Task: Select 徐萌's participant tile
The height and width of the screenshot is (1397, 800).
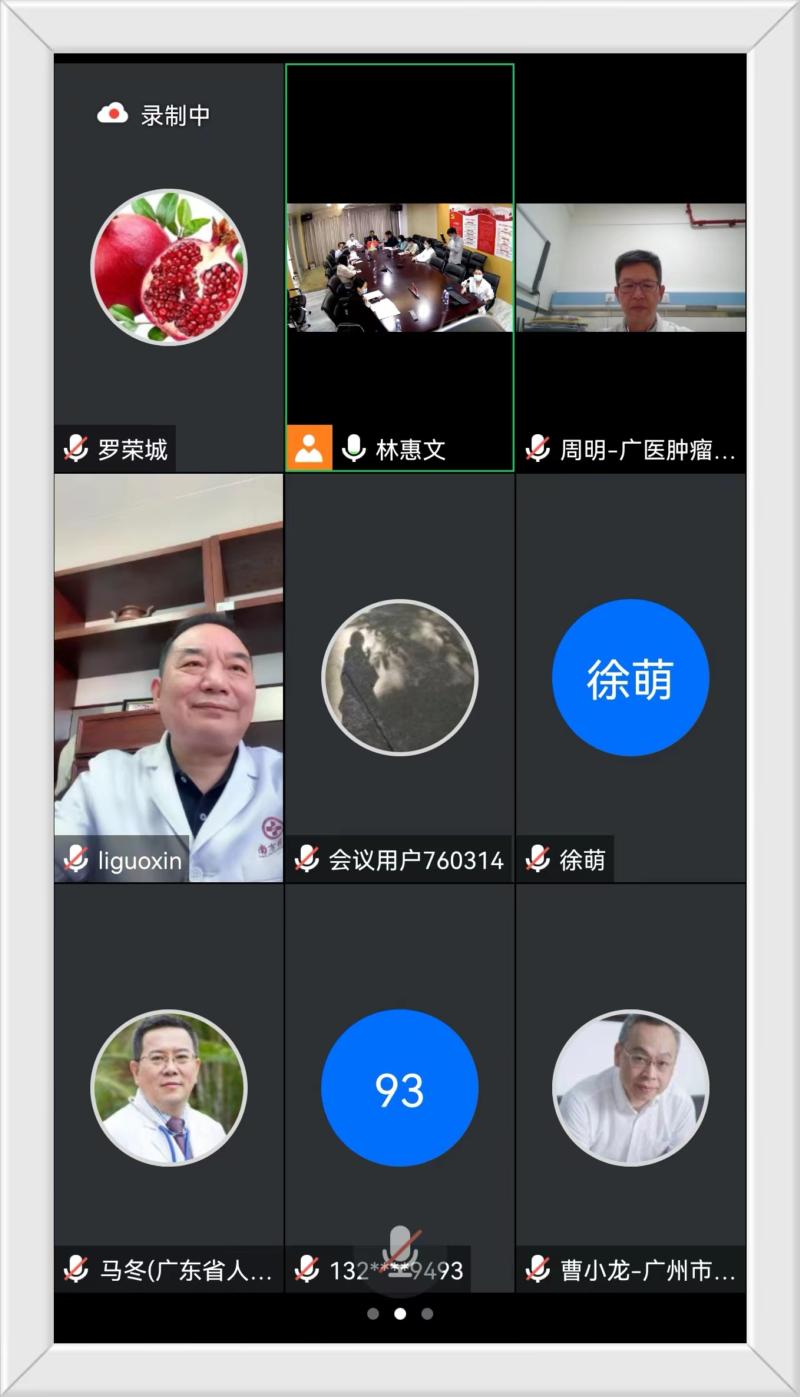Action: (x=631, y=677)
